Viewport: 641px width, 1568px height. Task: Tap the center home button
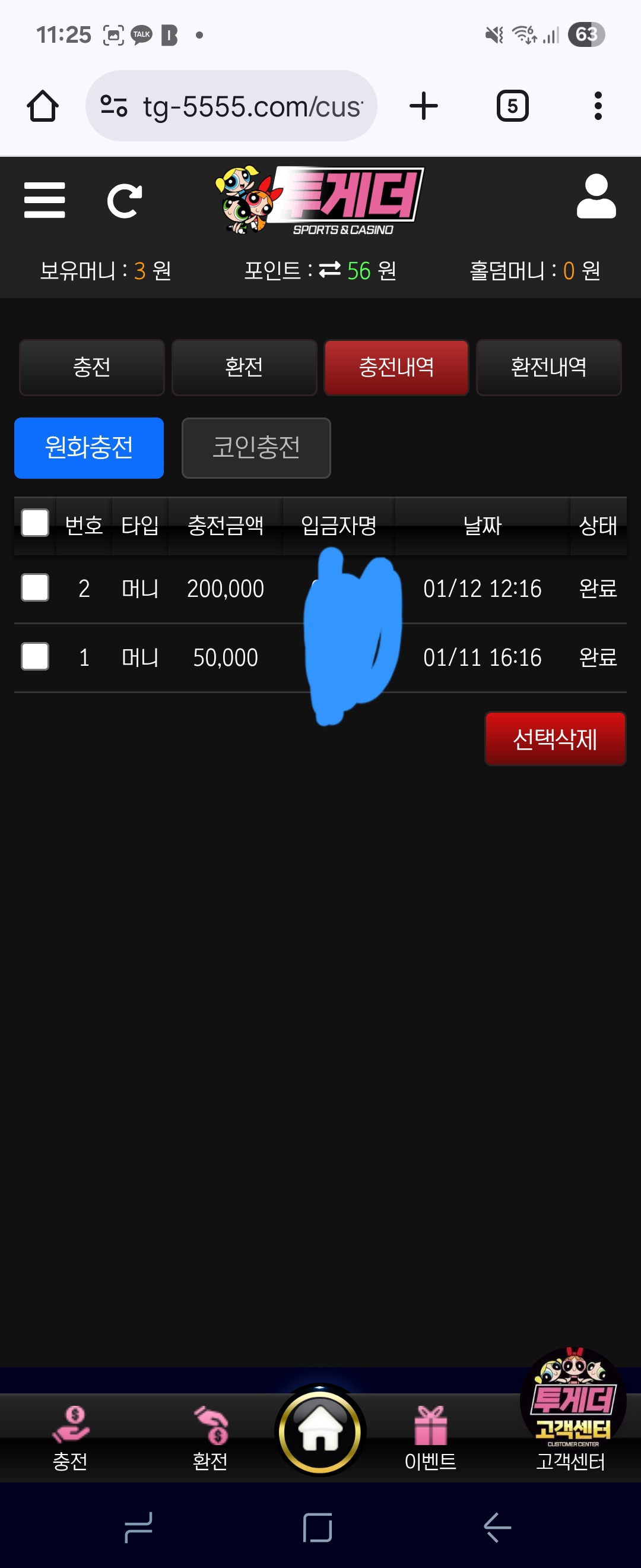(320, 1430)
